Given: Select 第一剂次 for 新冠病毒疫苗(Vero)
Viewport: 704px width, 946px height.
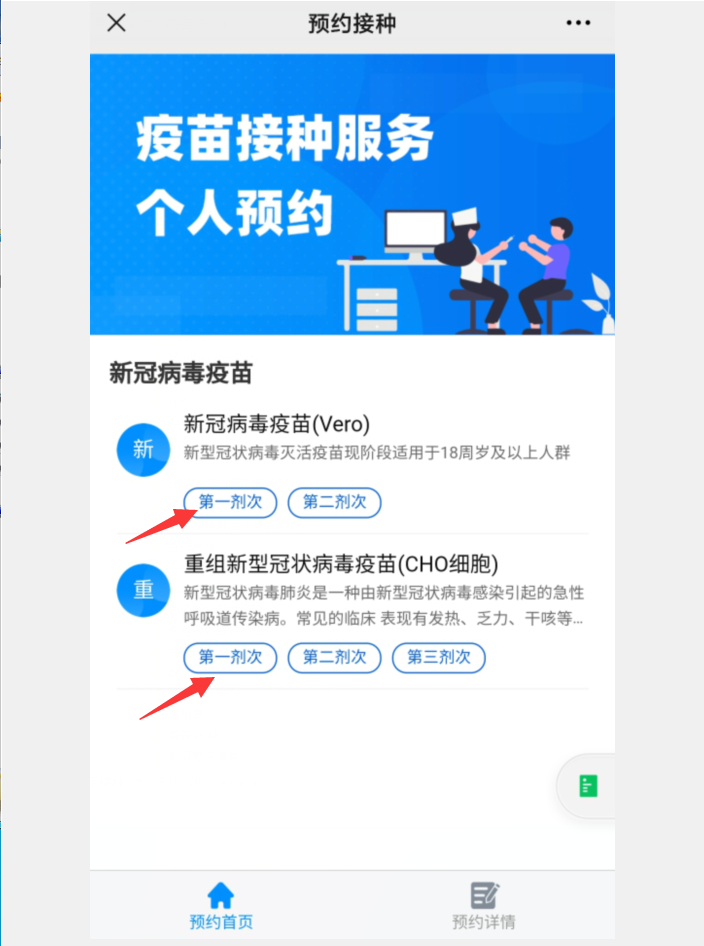Looking at the screenshot, I should (x=230, y=502).
